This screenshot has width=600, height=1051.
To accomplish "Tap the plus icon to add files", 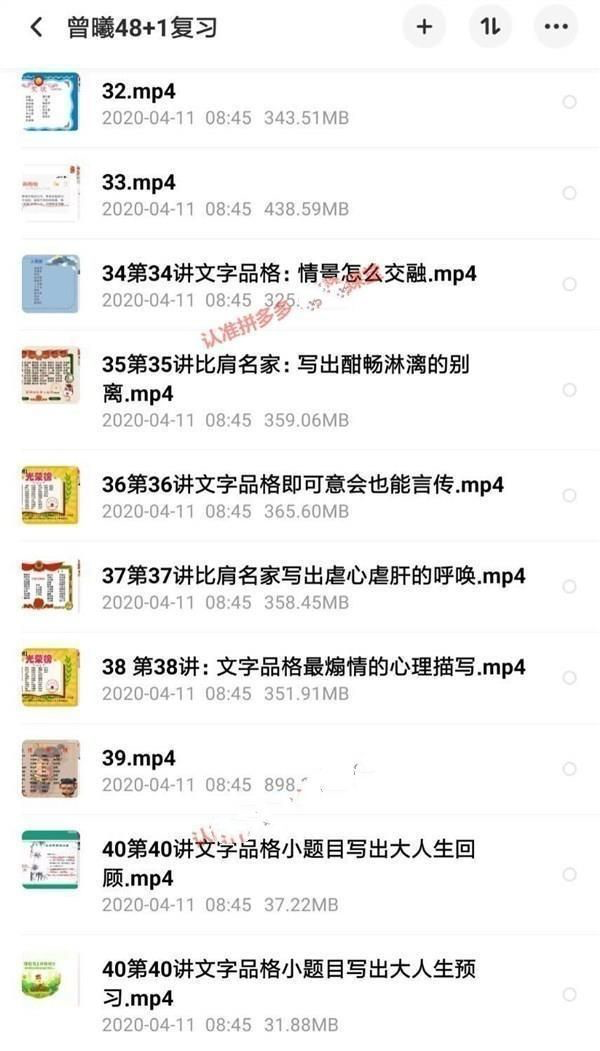I will tap(424, 27).
